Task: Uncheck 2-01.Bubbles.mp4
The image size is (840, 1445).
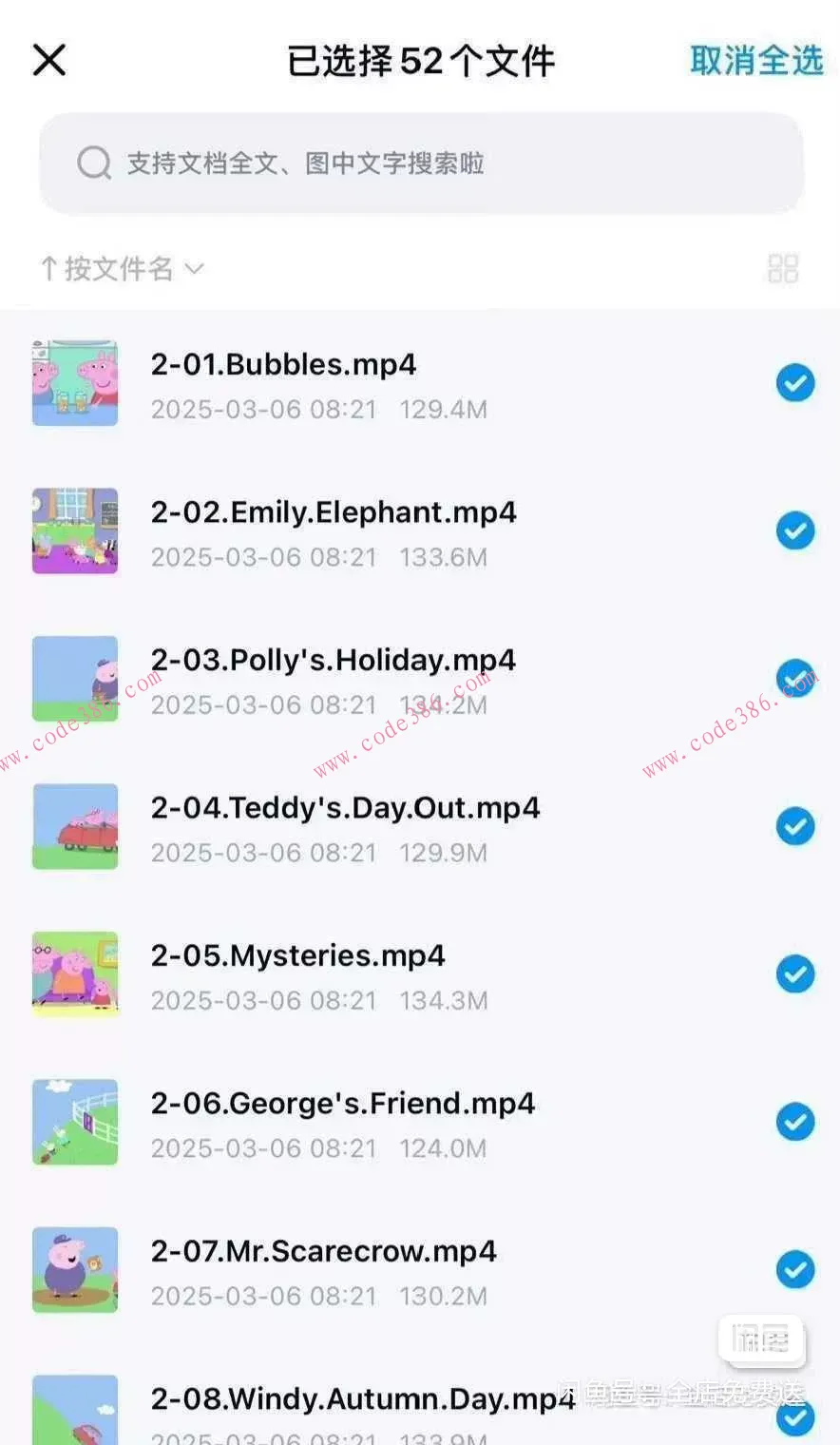Action: click(794, 383)
